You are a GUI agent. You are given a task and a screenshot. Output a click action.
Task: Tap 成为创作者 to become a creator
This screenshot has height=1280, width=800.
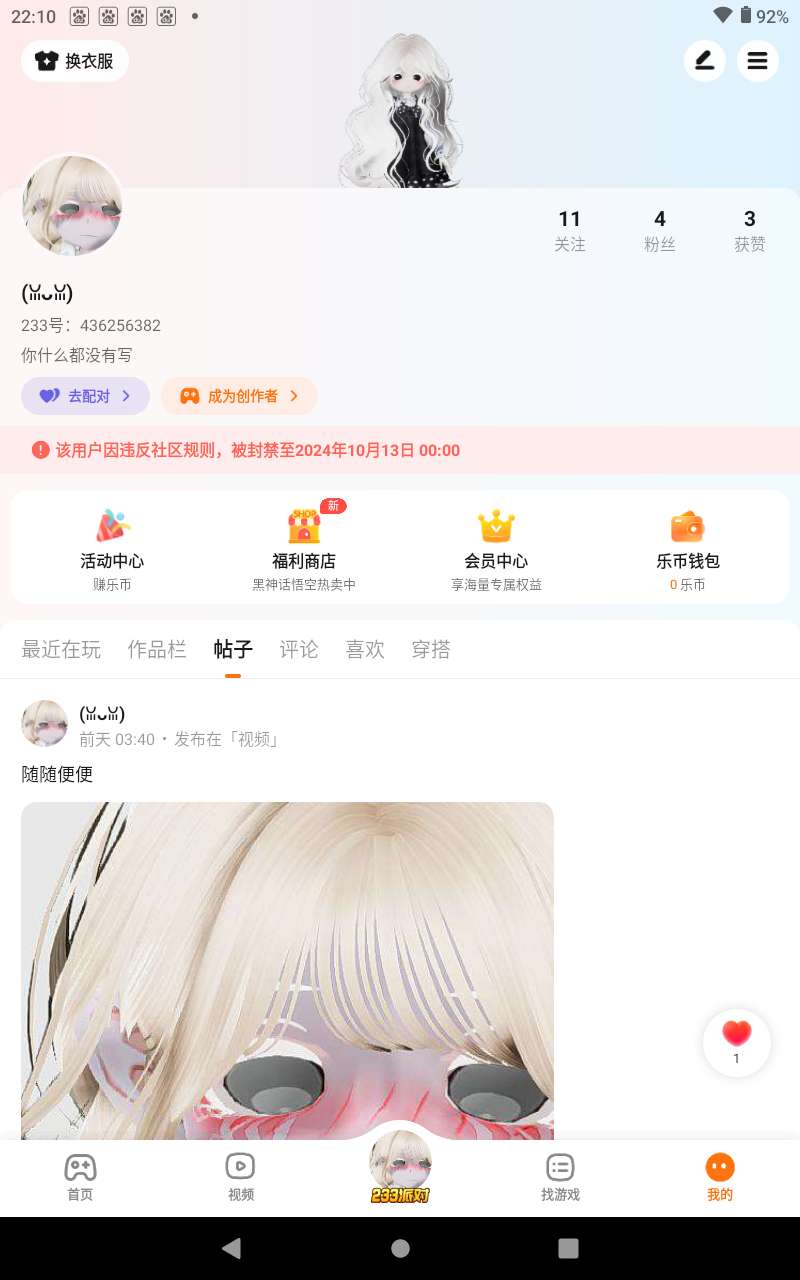[x=239, y=396]
